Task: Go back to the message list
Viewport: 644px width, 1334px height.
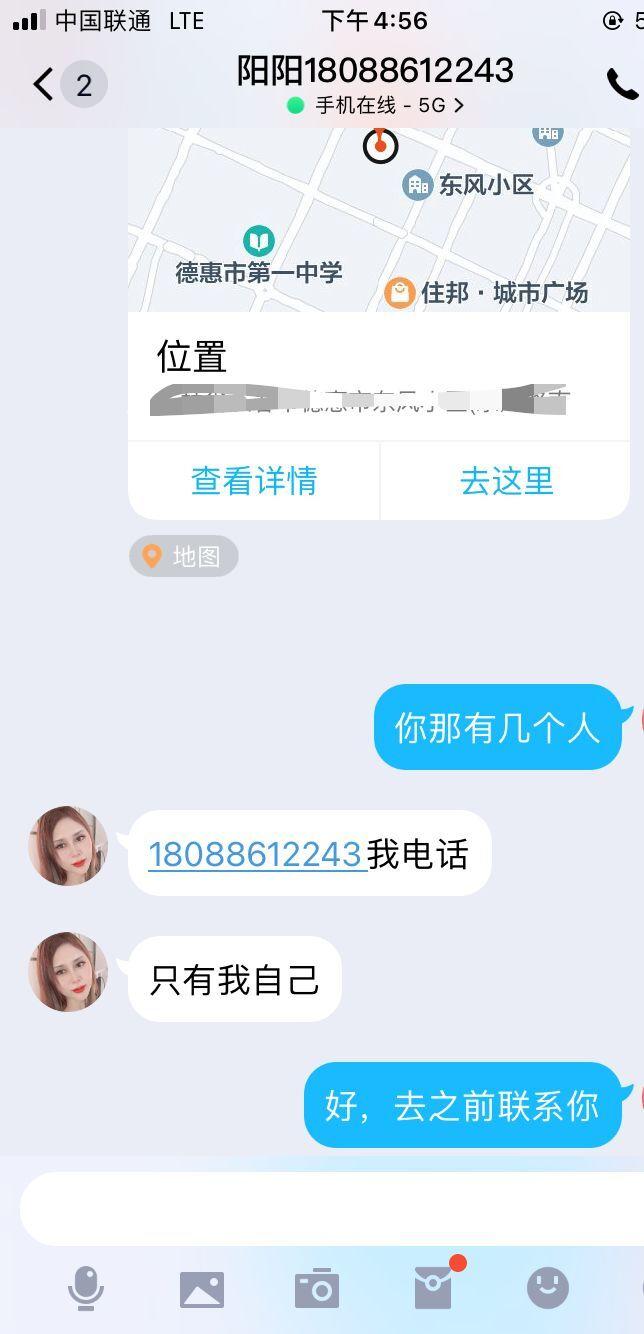Action: (x=44, y=85)
